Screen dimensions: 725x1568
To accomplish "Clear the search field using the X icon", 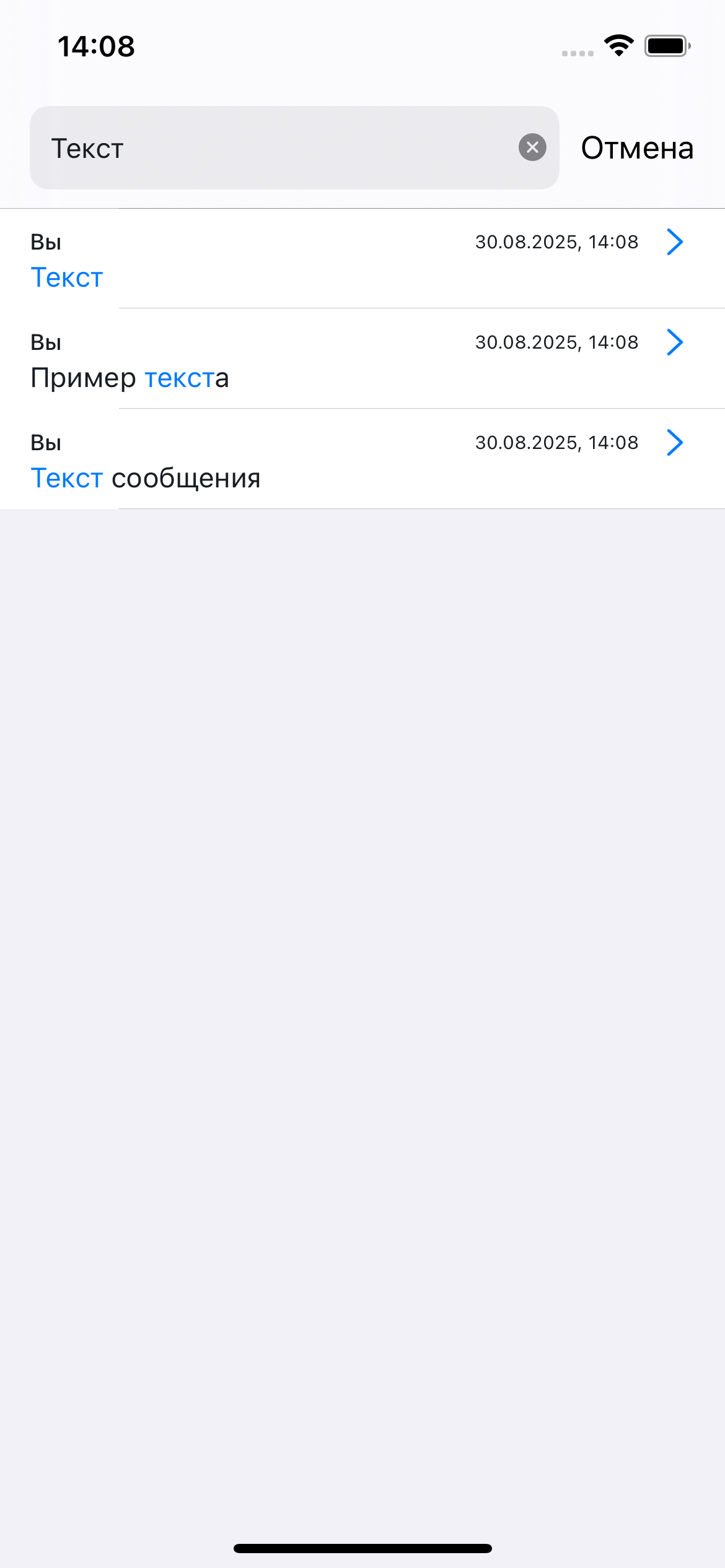I will tap(532, 147).
